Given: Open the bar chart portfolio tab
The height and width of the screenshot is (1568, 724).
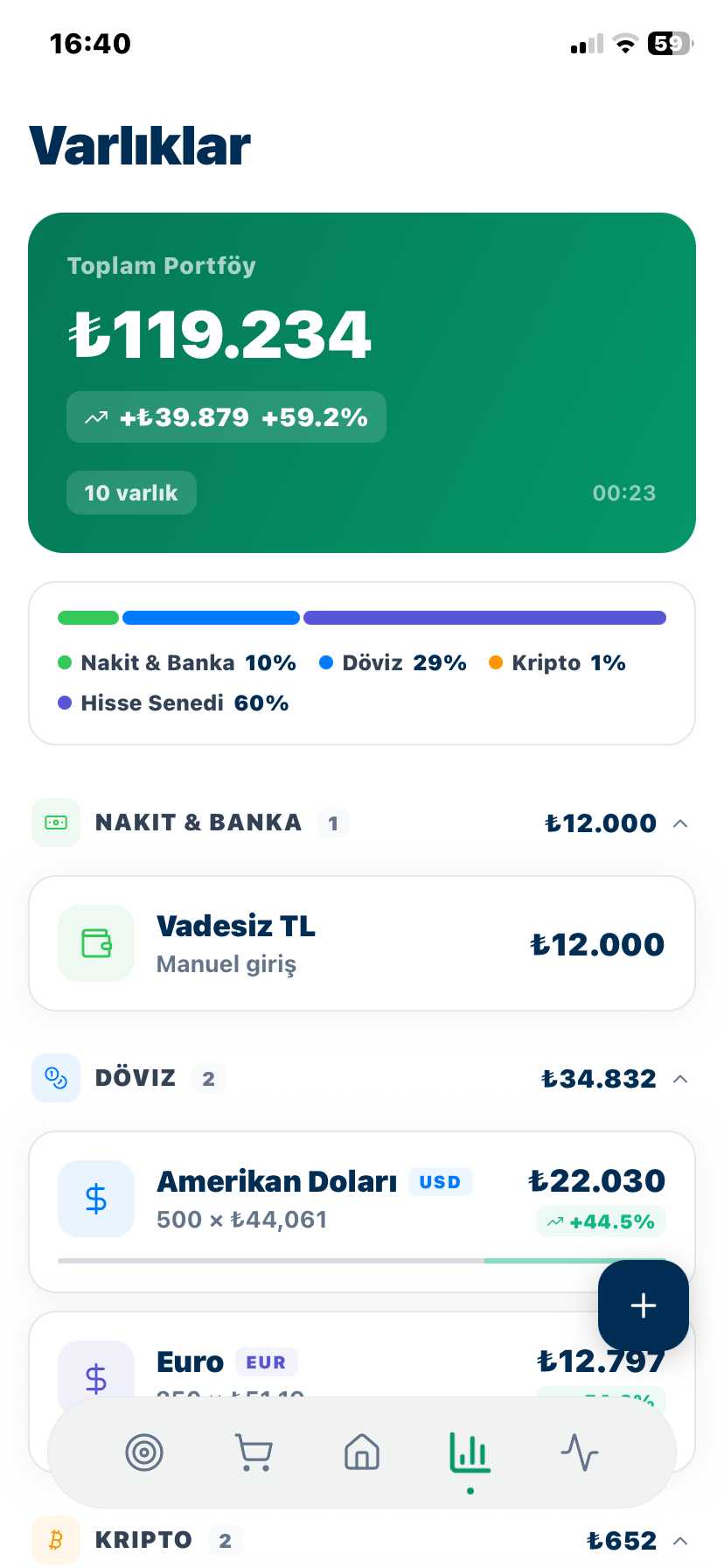Looking at the screenshot, I should pos(469,1451).
